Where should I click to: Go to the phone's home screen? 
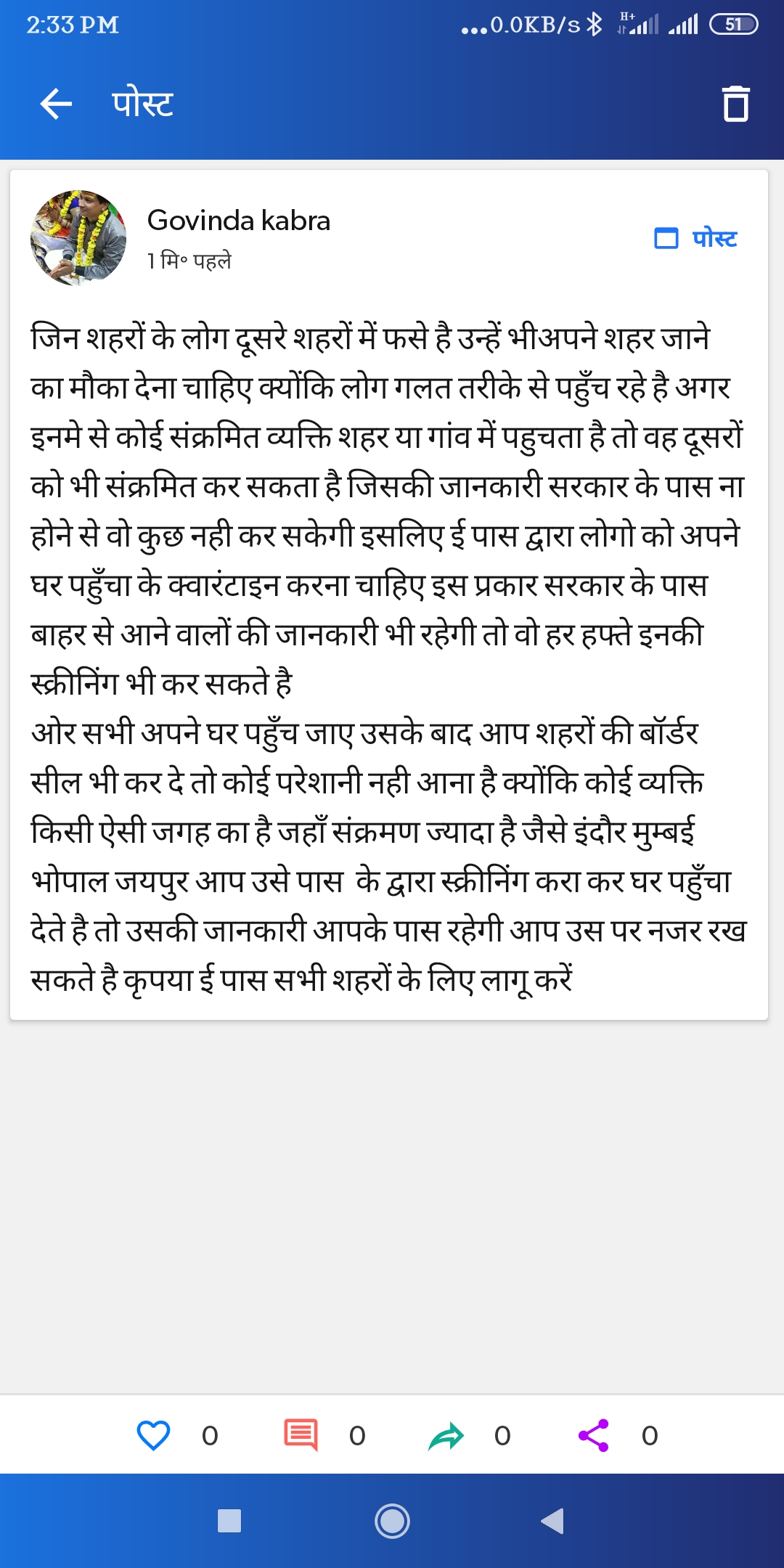click(x=392, y=1521)
